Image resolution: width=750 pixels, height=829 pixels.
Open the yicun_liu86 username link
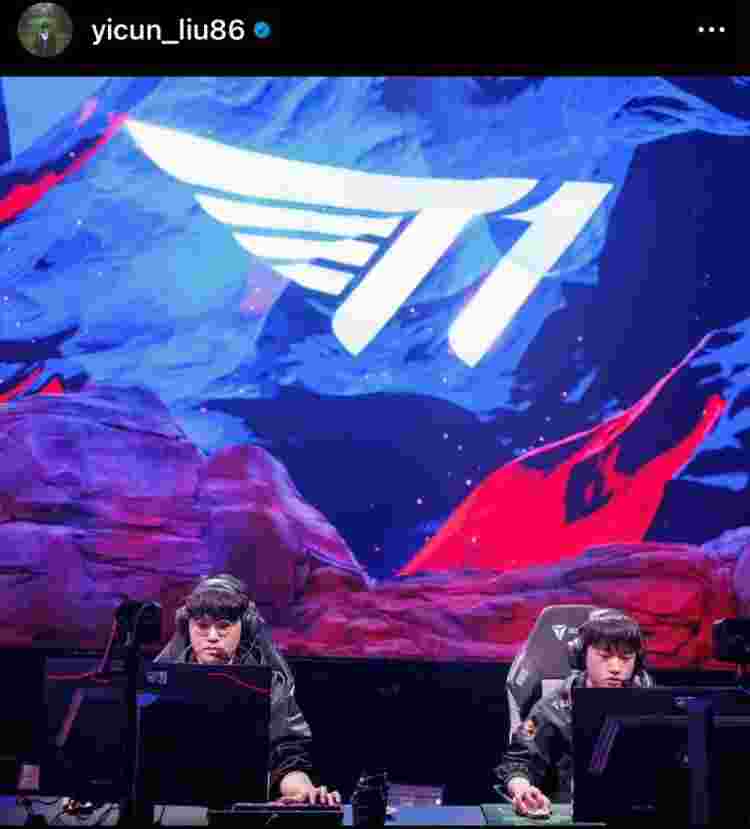click(167, 31)
